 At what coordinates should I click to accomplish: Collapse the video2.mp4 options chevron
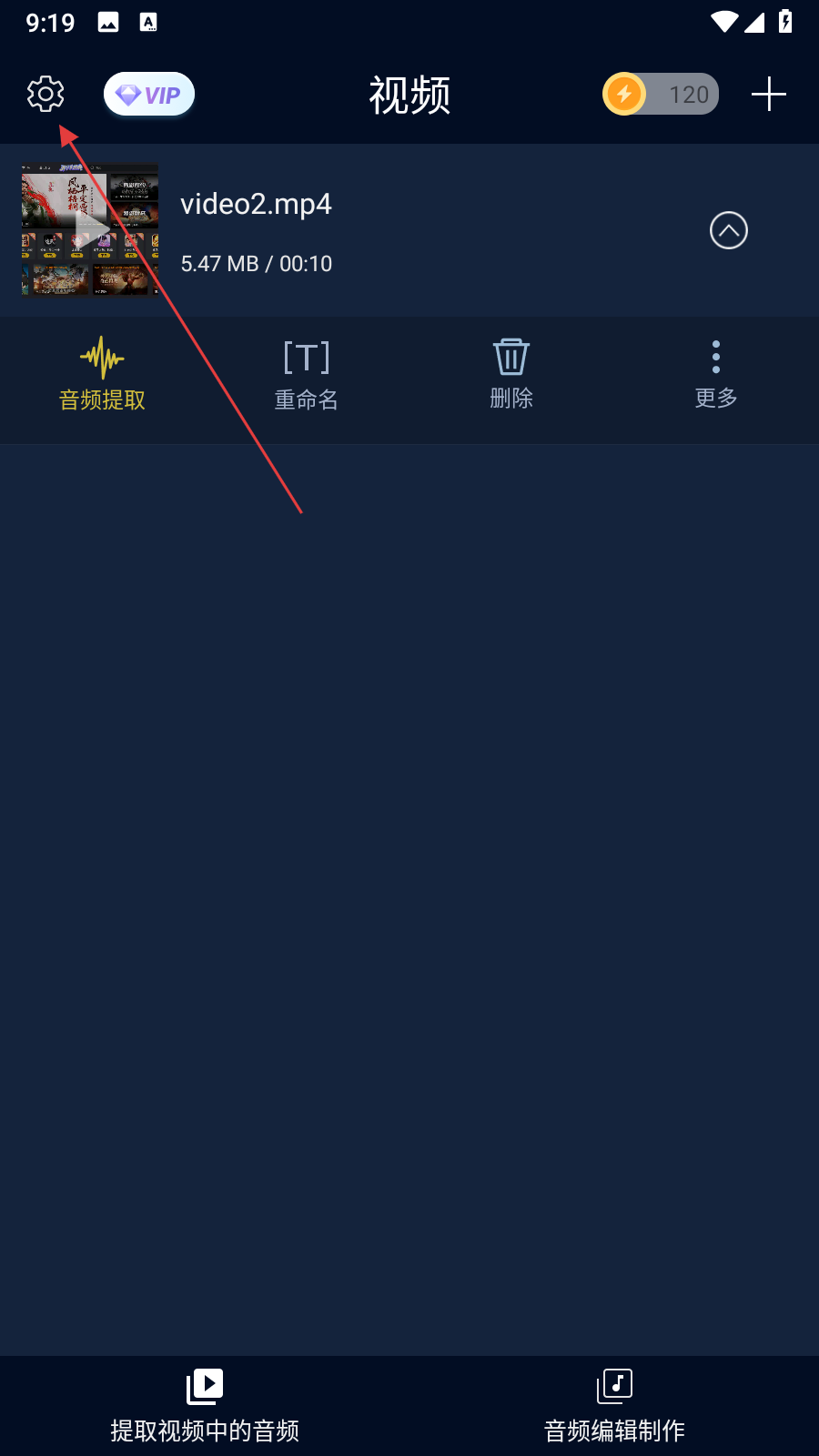tap(728, 230)
